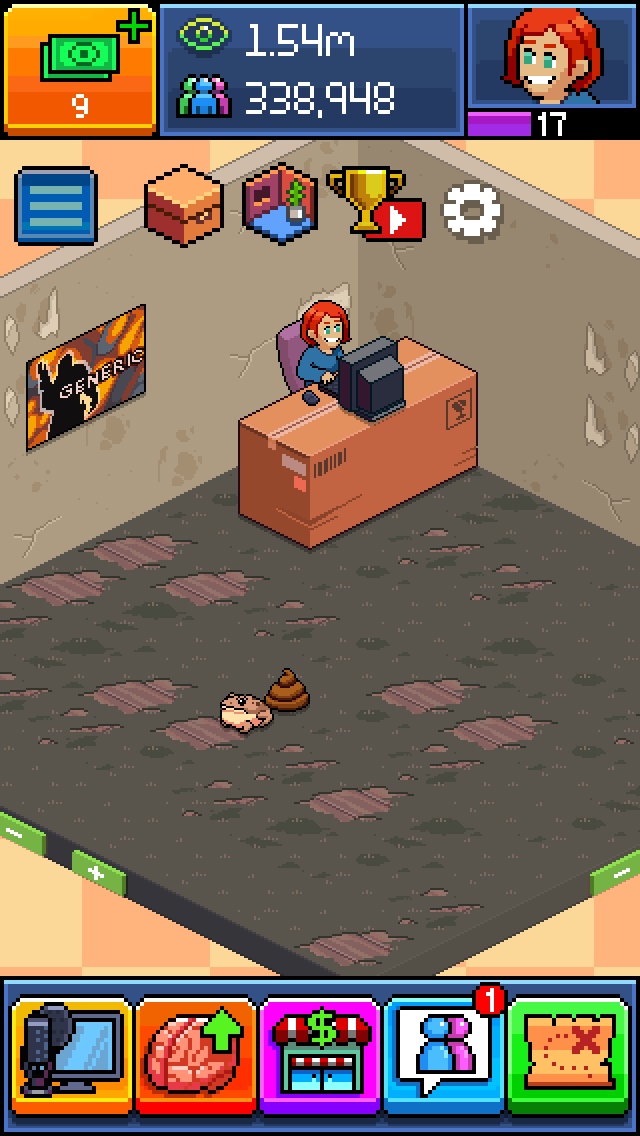Open the social tab with notification
Image resolution: width=640 pixels, height=1136 pixels.
[444, 1050]
